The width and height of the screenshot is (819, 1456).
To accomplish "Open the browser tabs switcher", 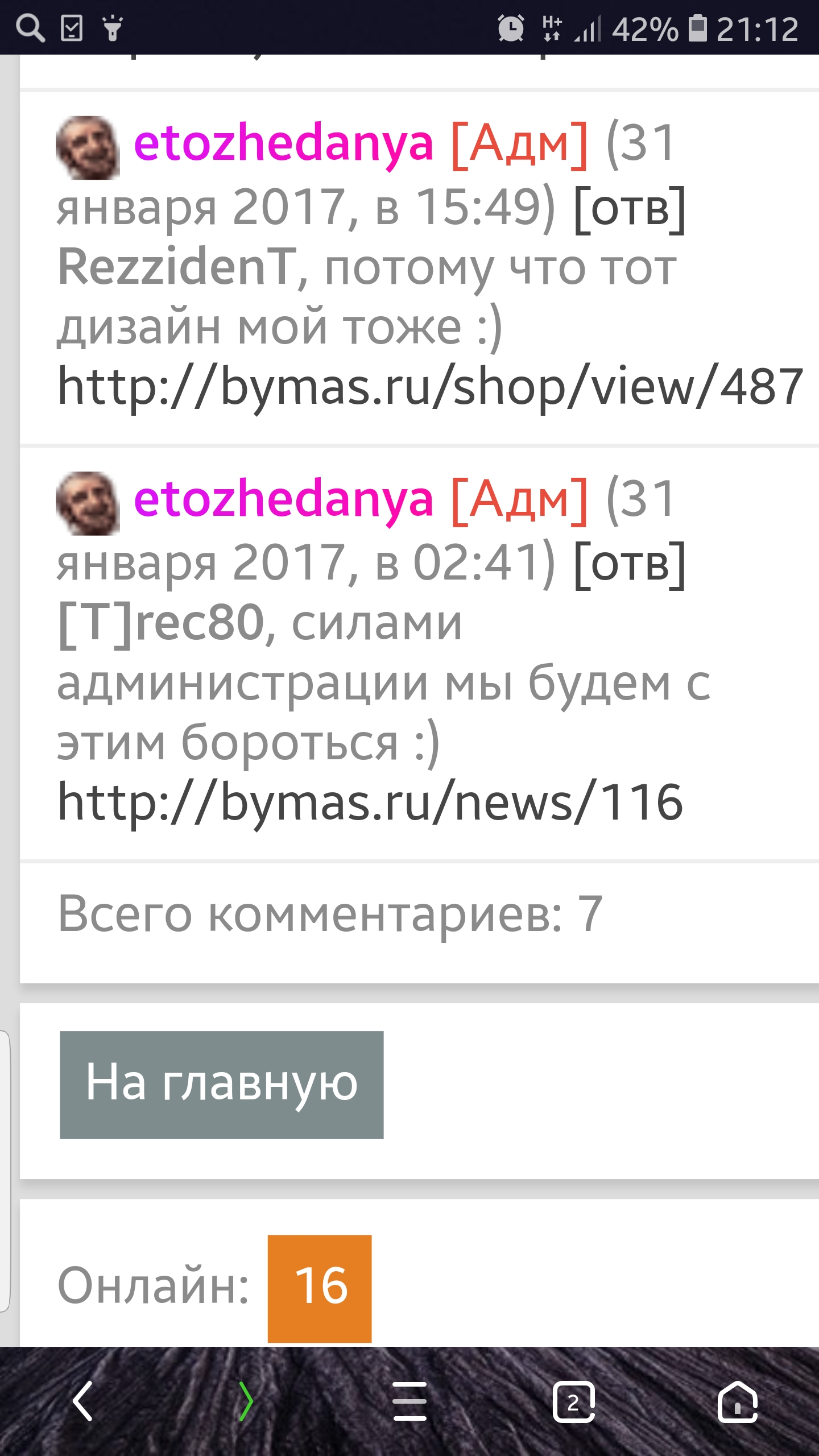I will pos(573,1401).
